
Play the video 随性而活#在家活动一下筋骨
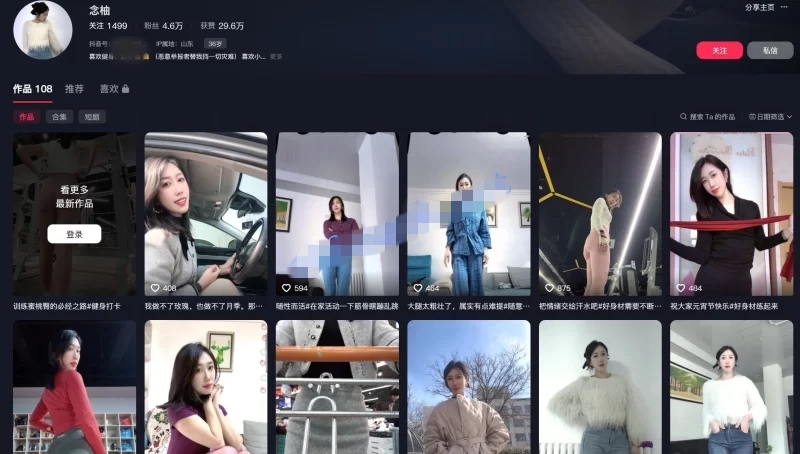pos(337,214)
